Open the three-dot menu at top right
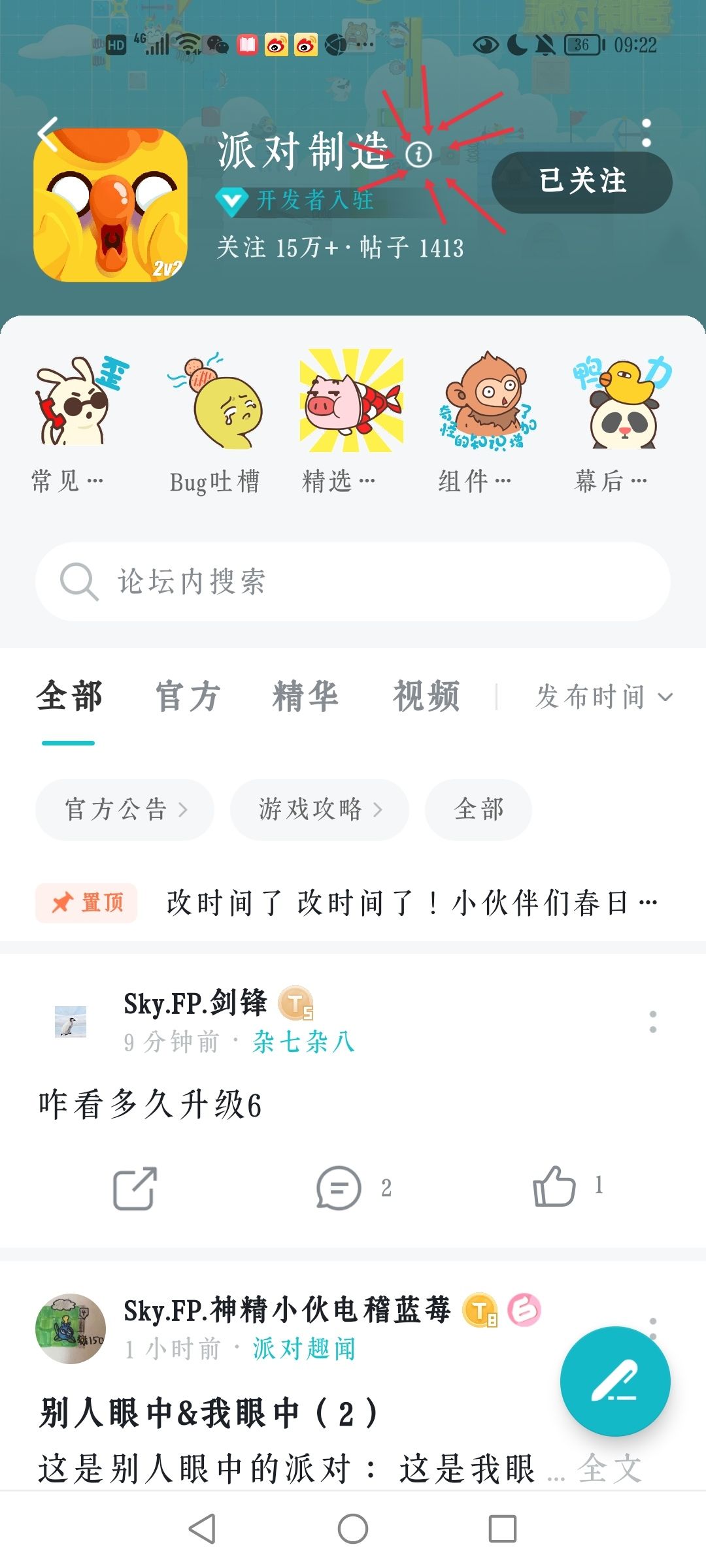The width and height of the screenshot is (706, 1568). tap(647, 134)
